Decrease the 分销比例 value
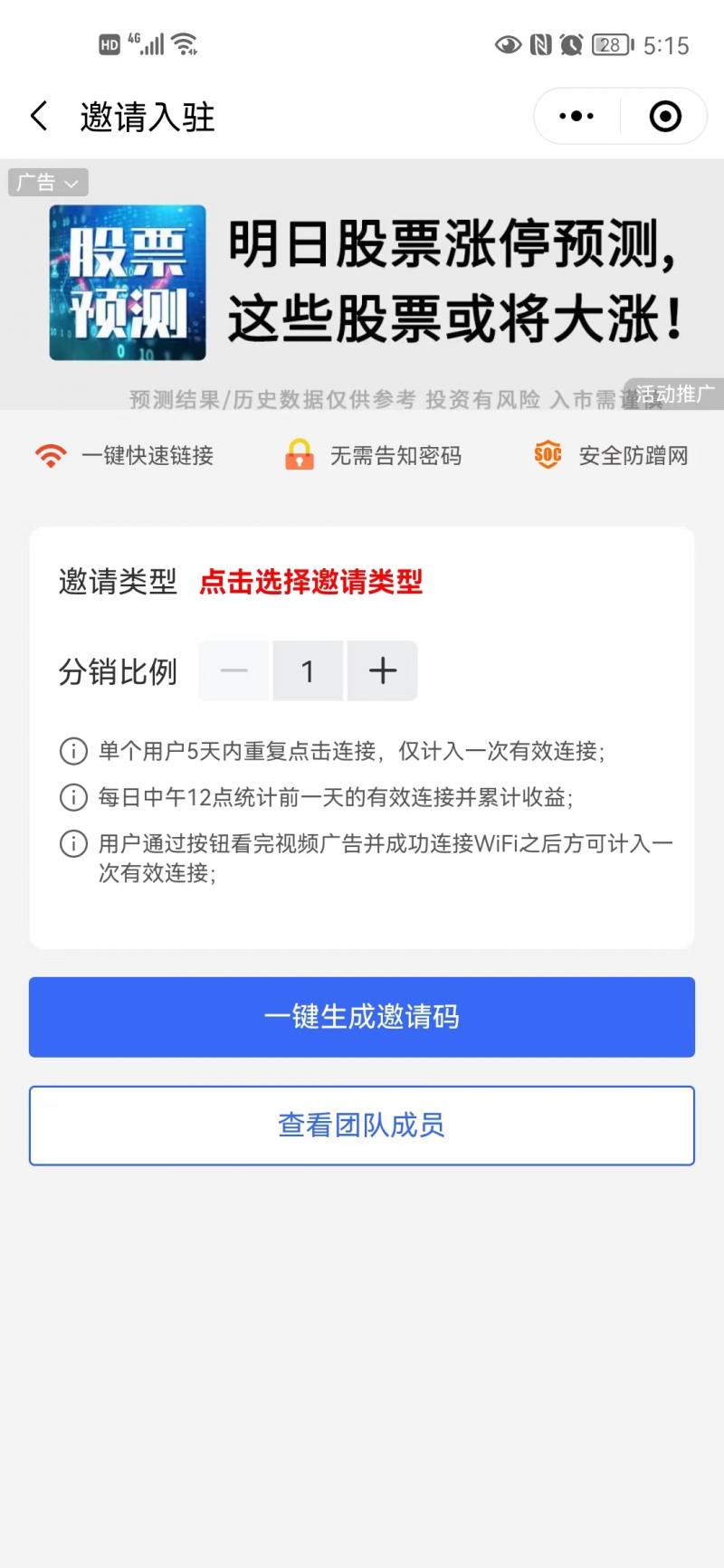The width and height of the screenshot is (724, 1568). tap(233, 670)
